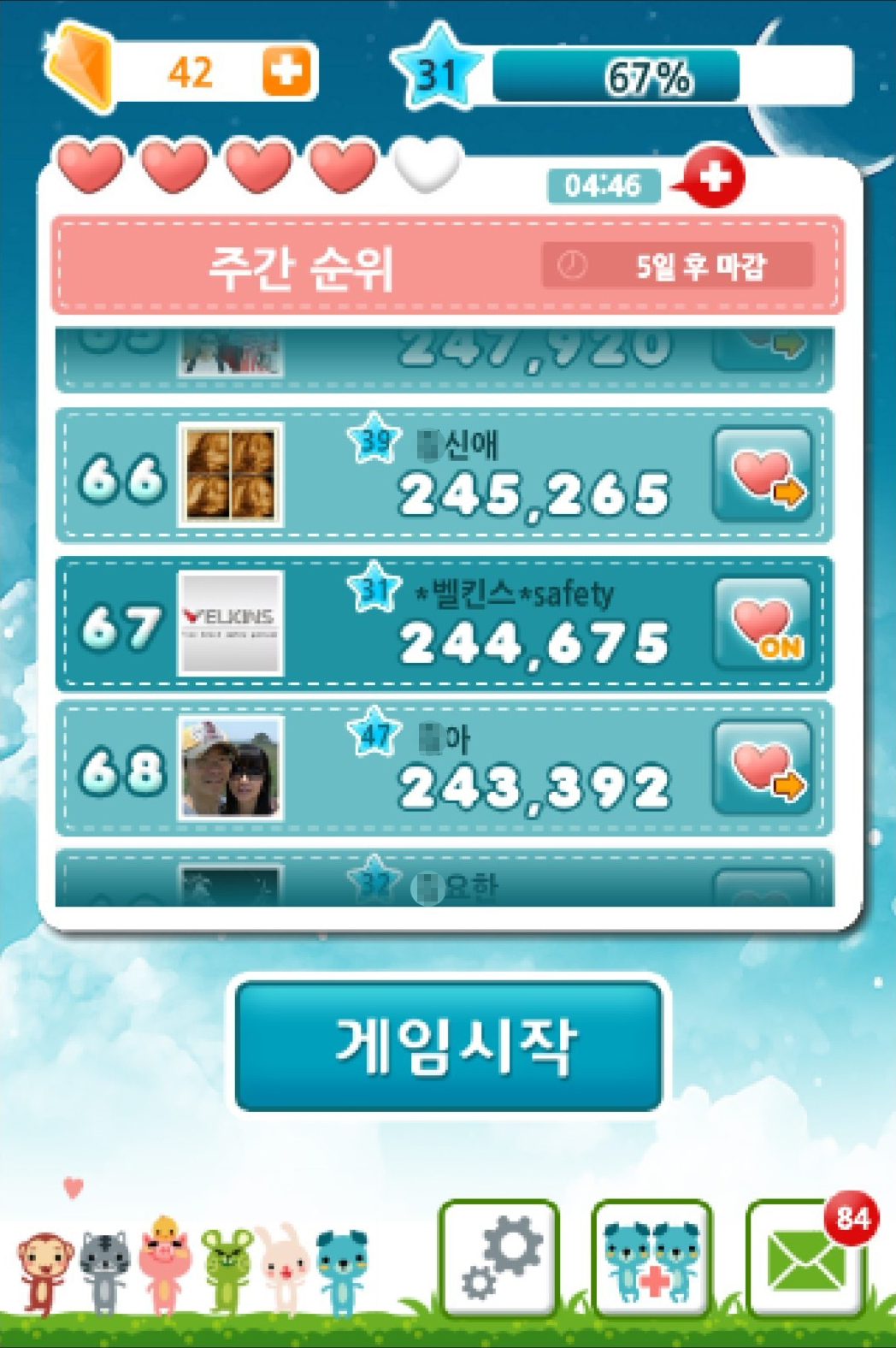Tap the orange plus to add gems
The height and width of the screenshot is (1348, 896).
[x=286, y=71]
